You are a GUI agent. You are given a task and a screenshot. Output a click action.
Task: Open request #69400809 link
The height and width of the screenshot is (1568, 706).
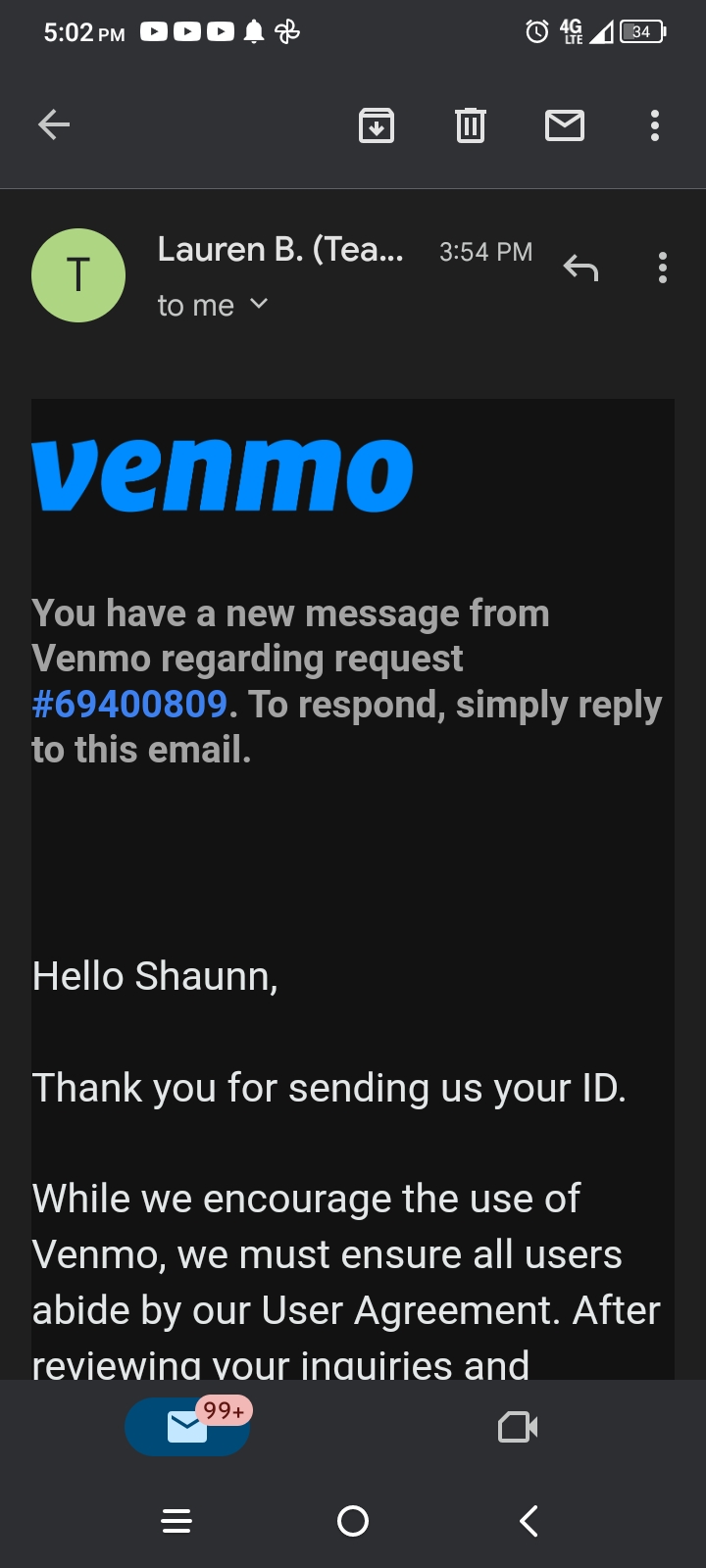(128, 704)
